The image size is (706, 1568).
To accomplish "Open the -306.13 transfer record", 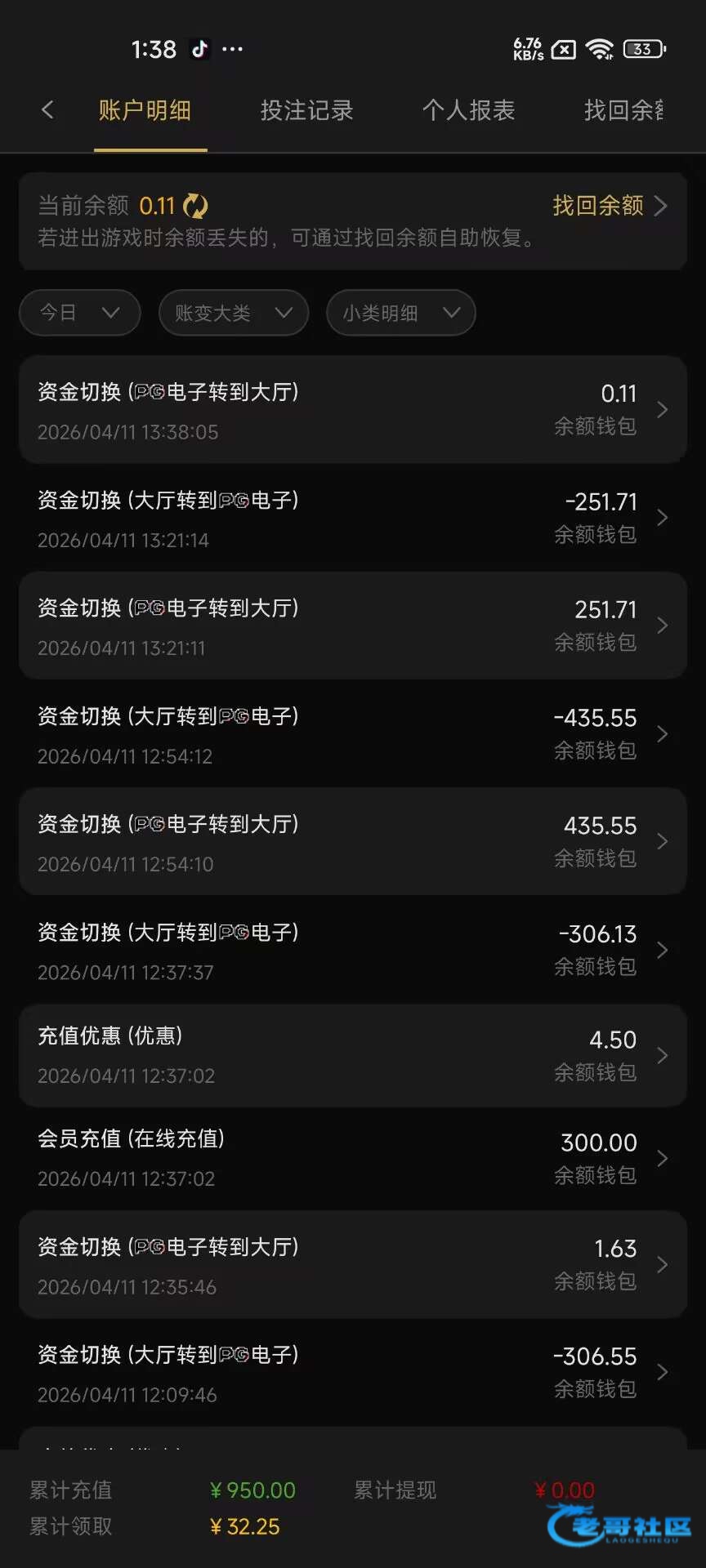I will point(352,950).
